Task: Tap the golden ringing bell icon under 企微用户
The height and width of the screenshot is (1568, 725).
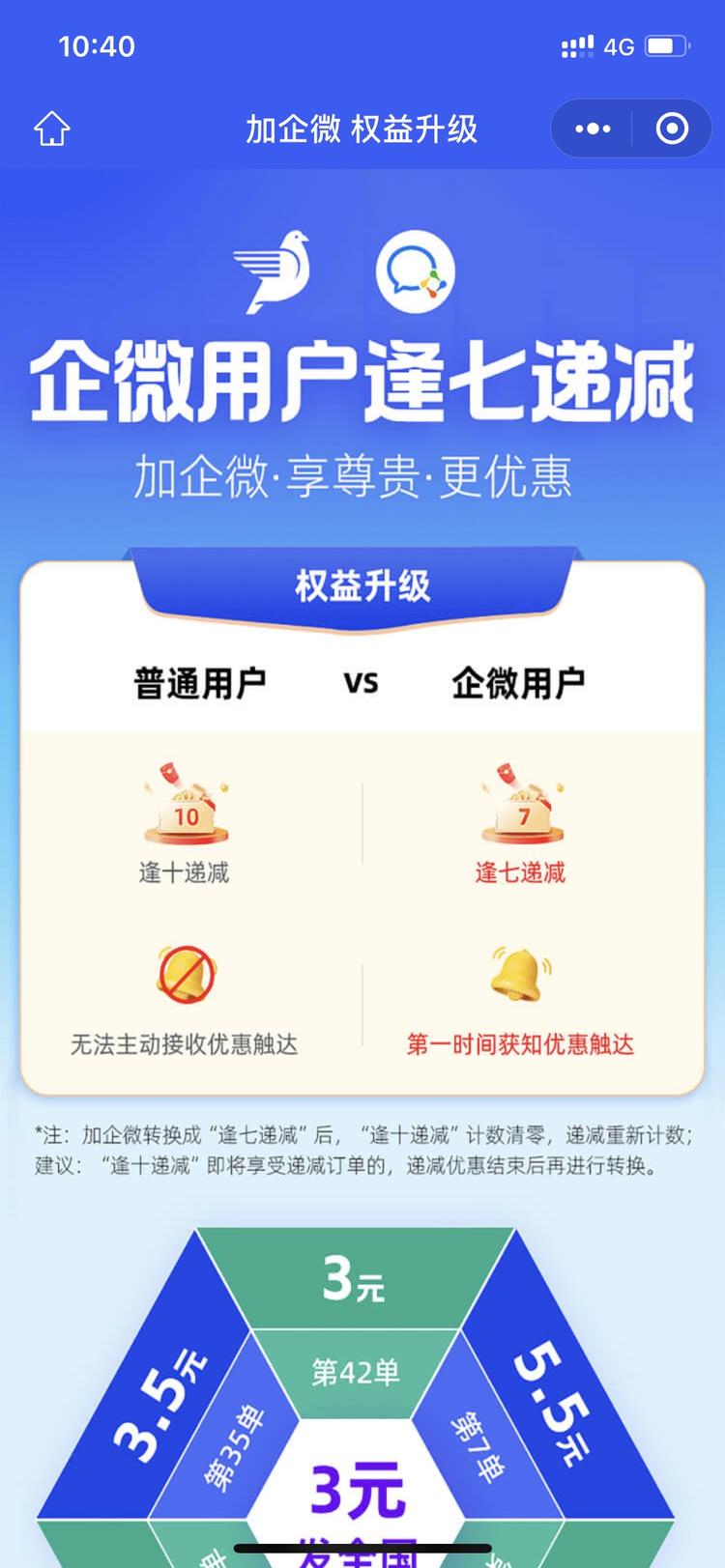Action: pos(520,976)
